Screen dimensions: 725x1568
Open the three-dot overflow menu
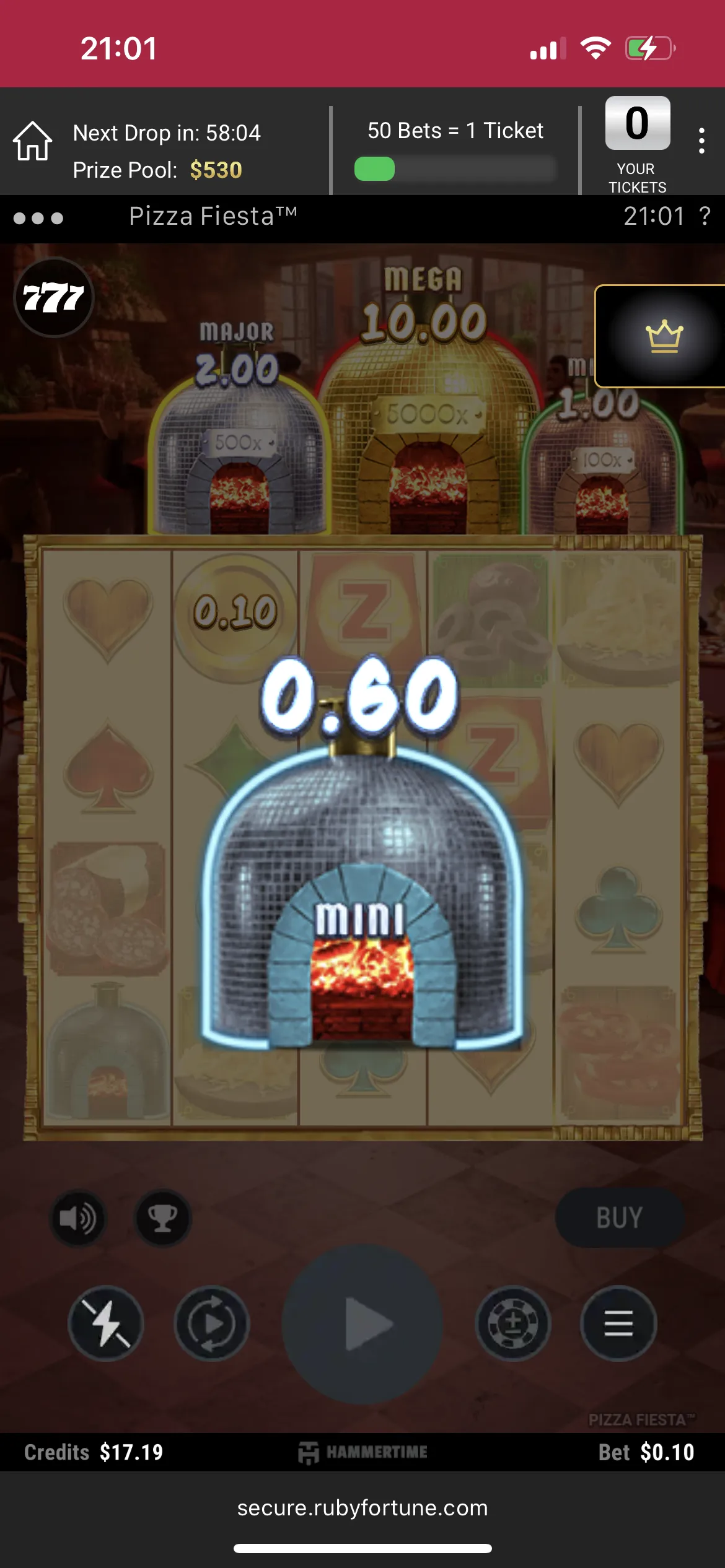pyautogui.click(x=701, y=141)
